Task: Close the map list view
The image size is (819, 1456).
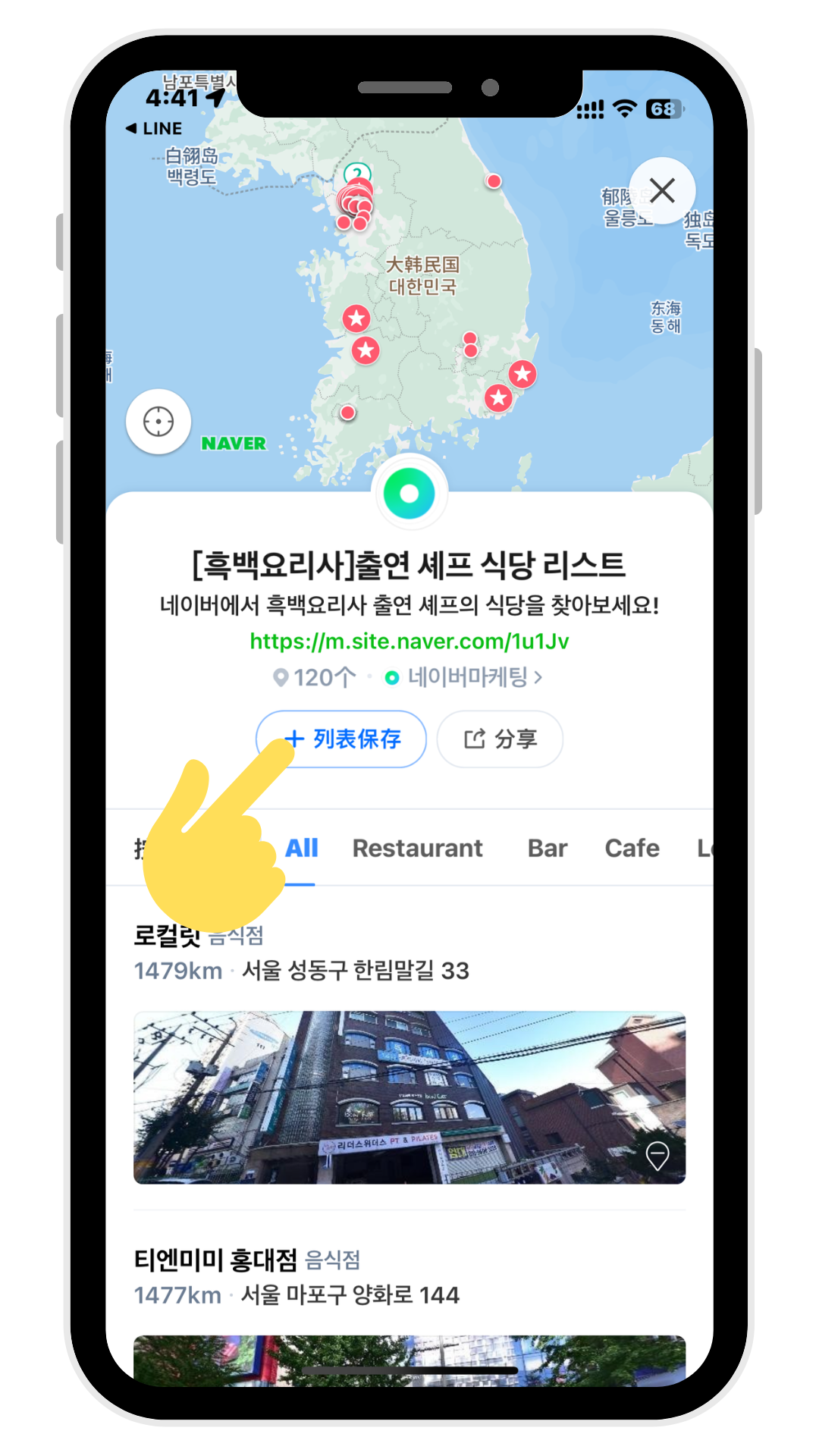Action: pyautogui.click(x=662, y=190)
